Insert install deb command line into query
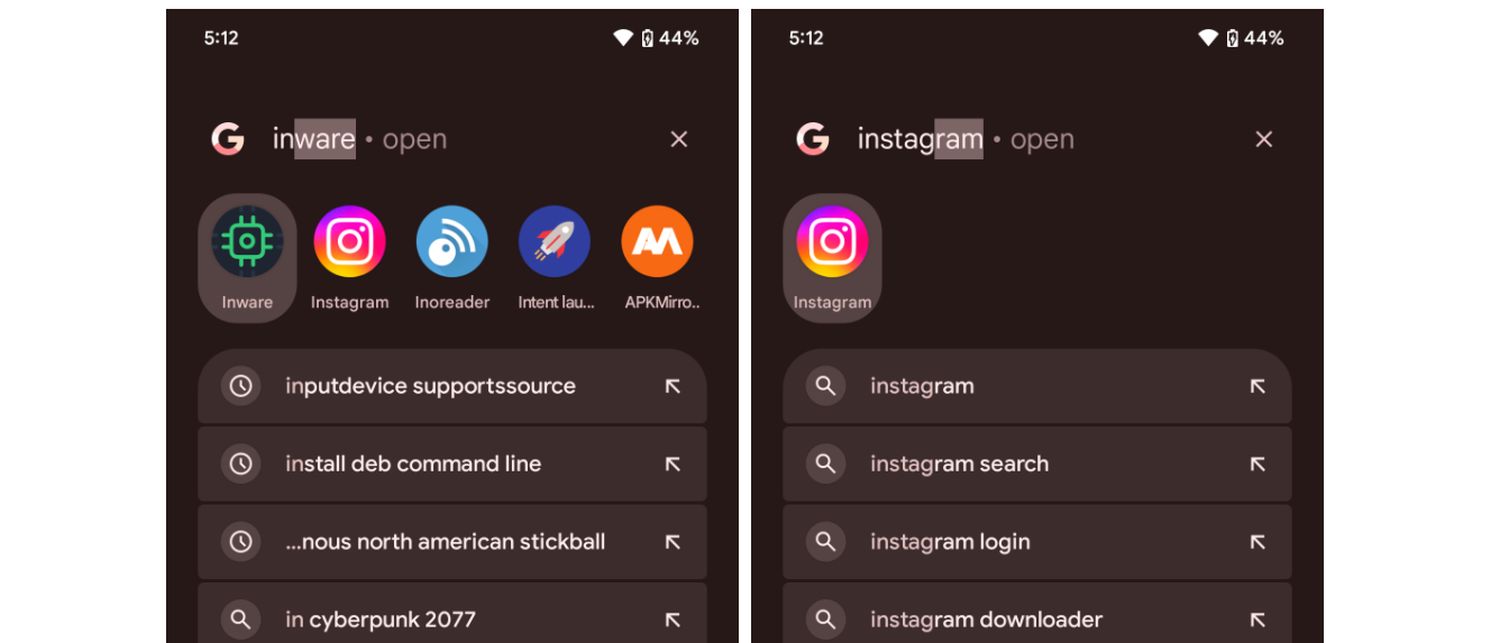This screenshot has height=643, width=1500. (673, 464)
